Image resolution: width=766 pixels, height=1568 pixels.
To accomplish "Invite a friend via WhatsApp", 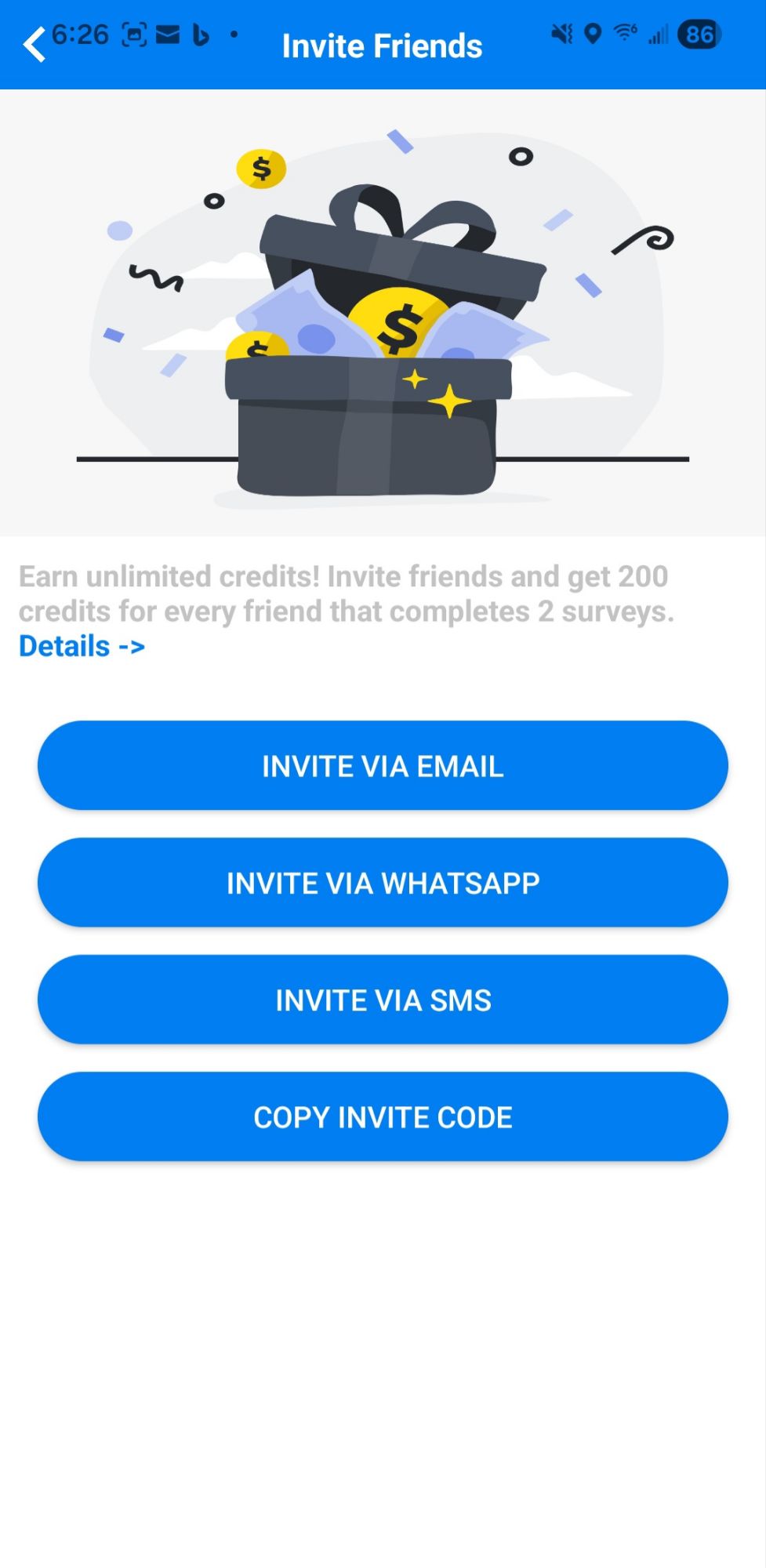I will click(x=383, y=882).
